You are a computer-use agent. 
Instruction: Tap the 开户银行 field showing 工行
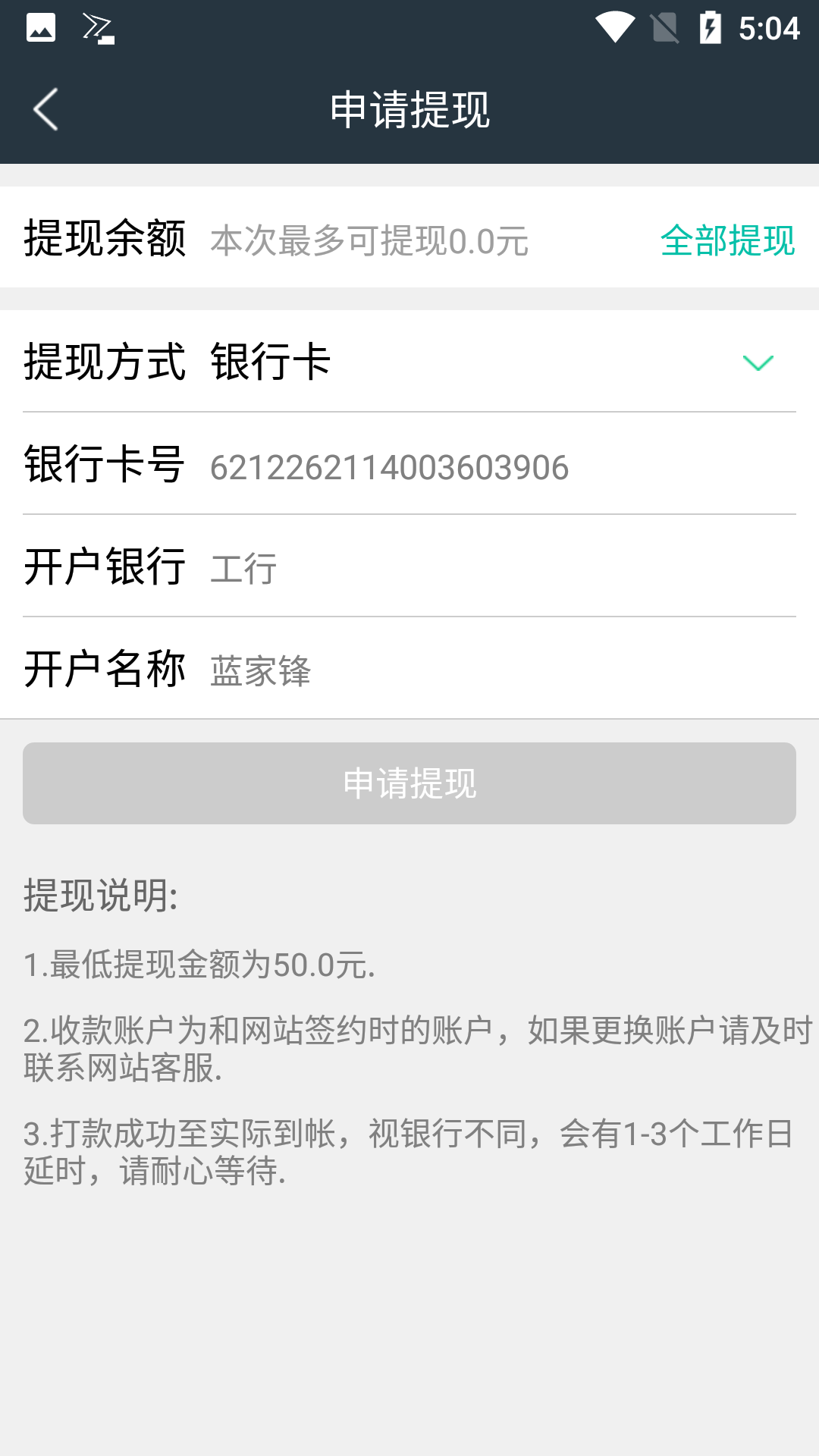[x=244, y=567]
